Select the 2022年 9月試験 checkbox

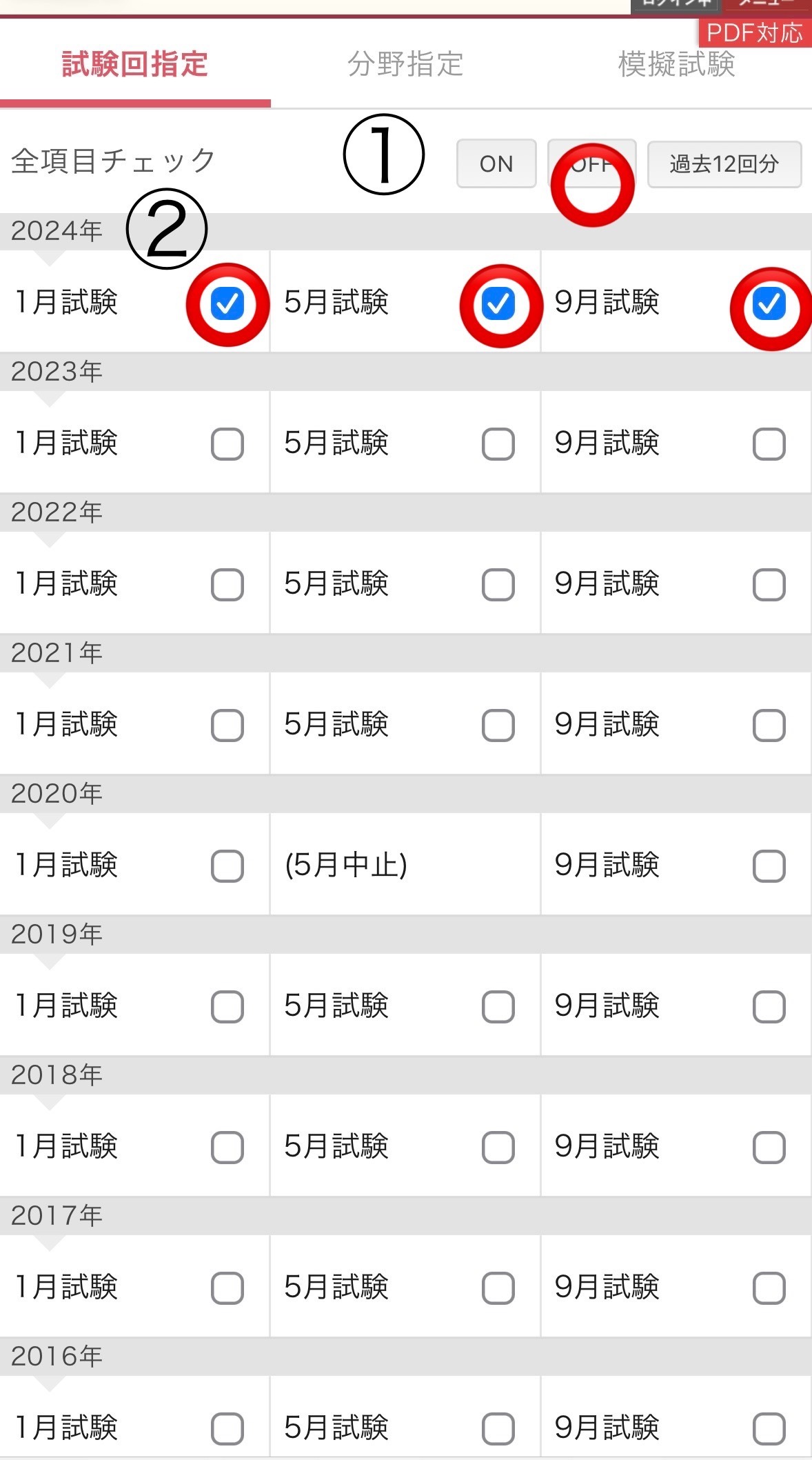pos(769,585)
